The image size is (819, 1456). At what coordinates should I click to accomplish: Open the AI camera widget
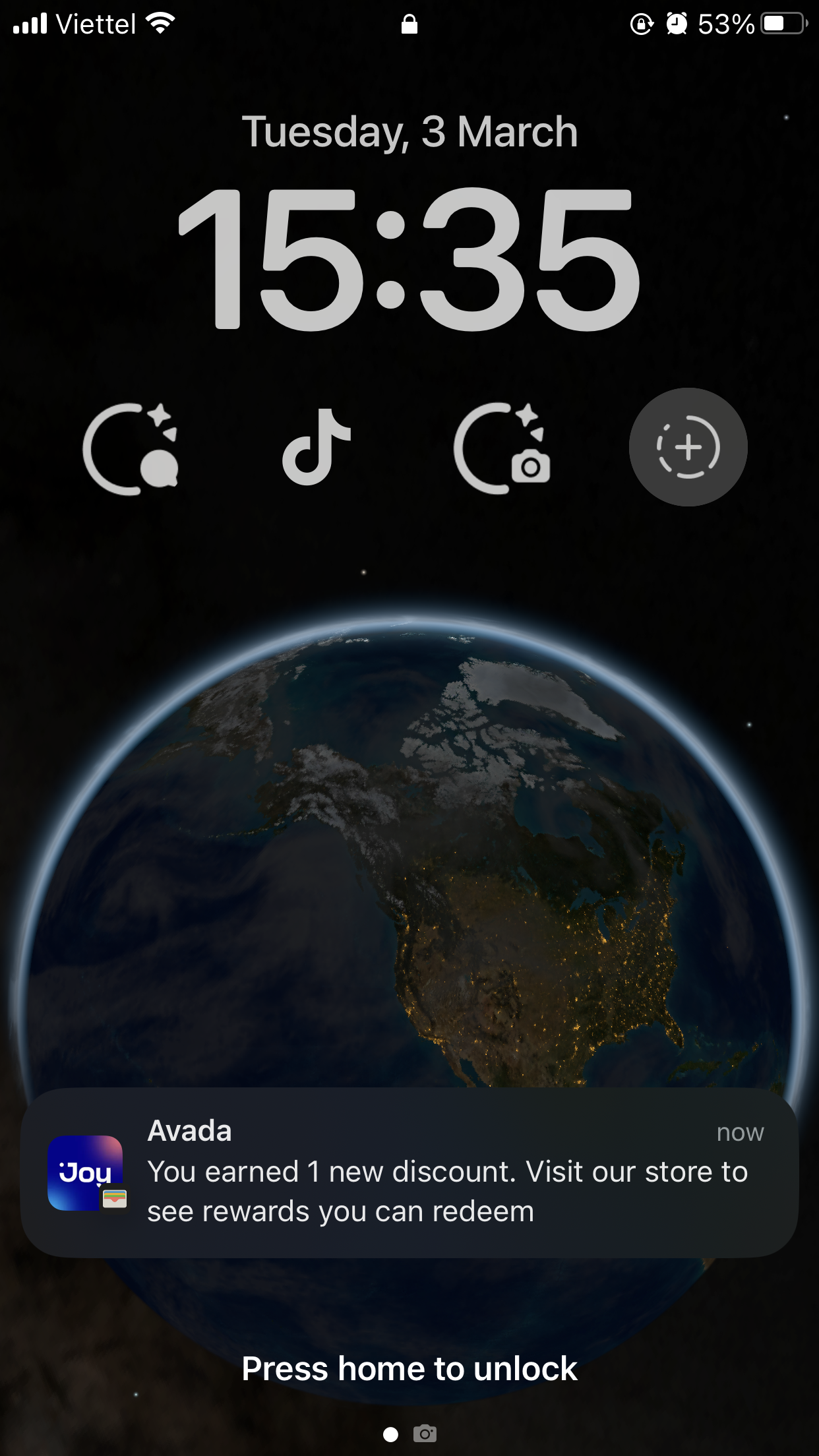pyautogui.click(x=502, y=447)
